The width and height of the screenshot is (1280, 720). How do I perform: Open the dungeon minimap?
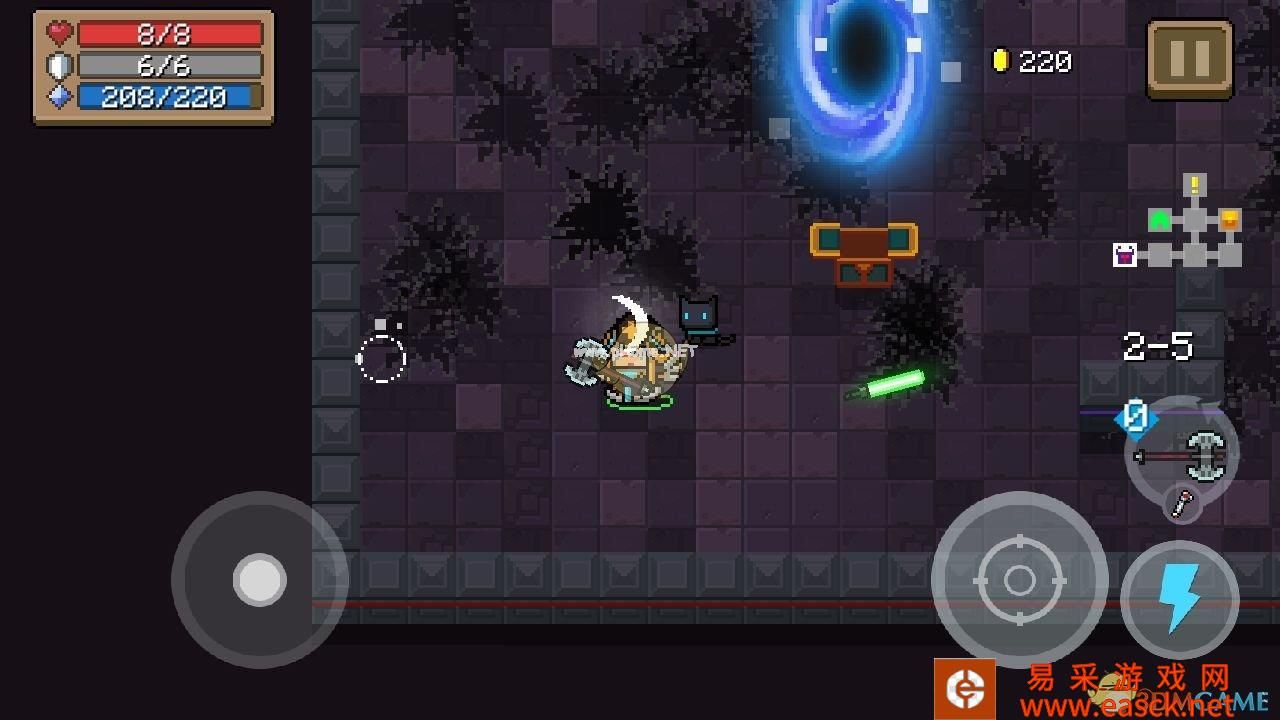click(1180, 225)
